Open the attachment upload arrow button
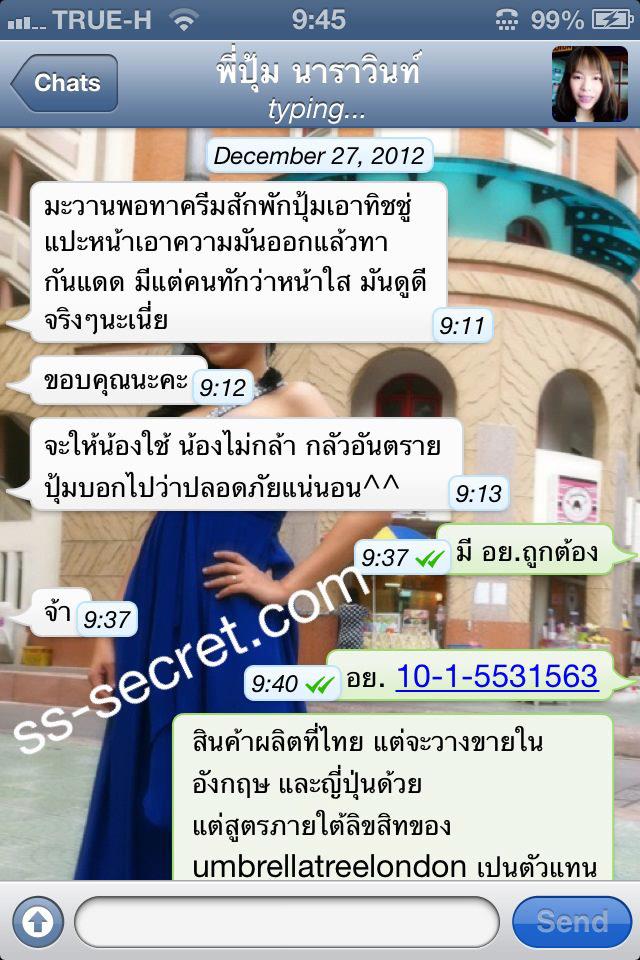Screen dimensions: 640x960 pos(37,921)
